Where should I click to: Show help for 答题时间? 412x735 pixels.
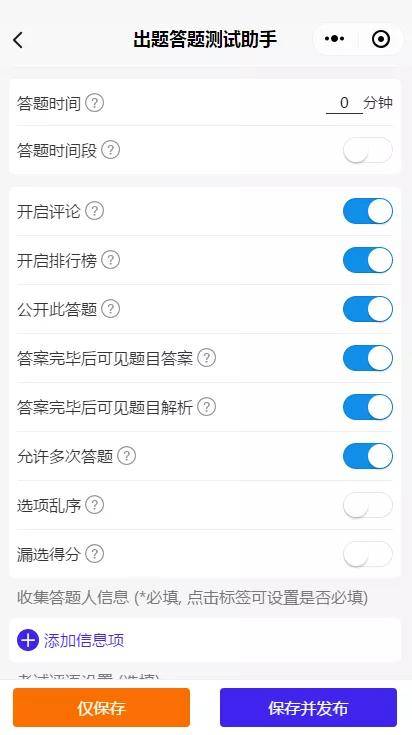click(95, 103)
